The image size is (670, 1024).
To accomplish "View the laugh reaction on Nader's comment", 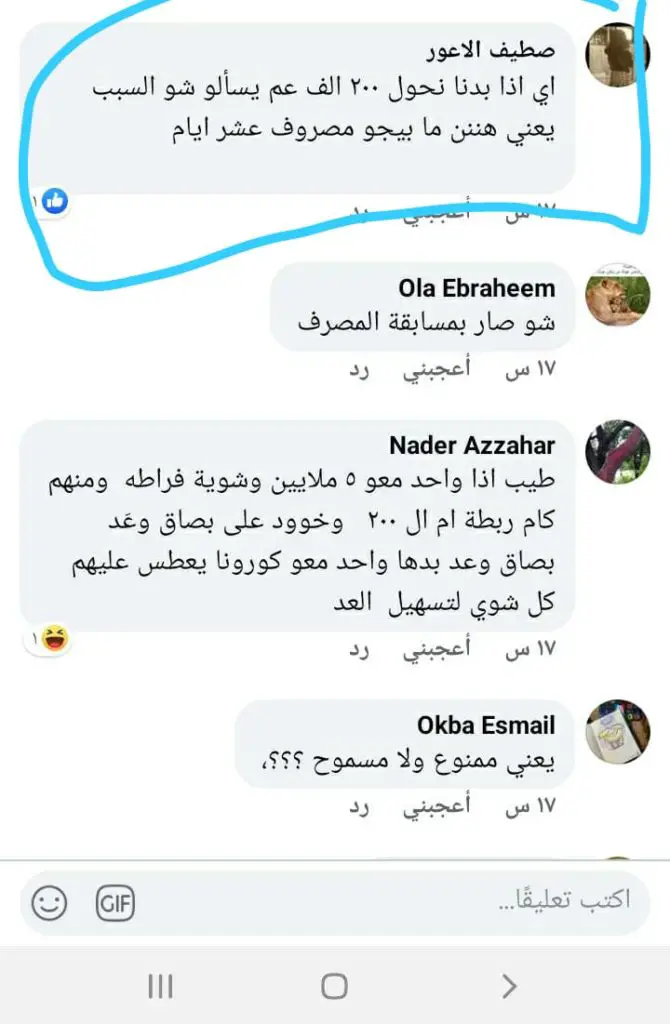I will pyautogui.click(x=50, y=640).
